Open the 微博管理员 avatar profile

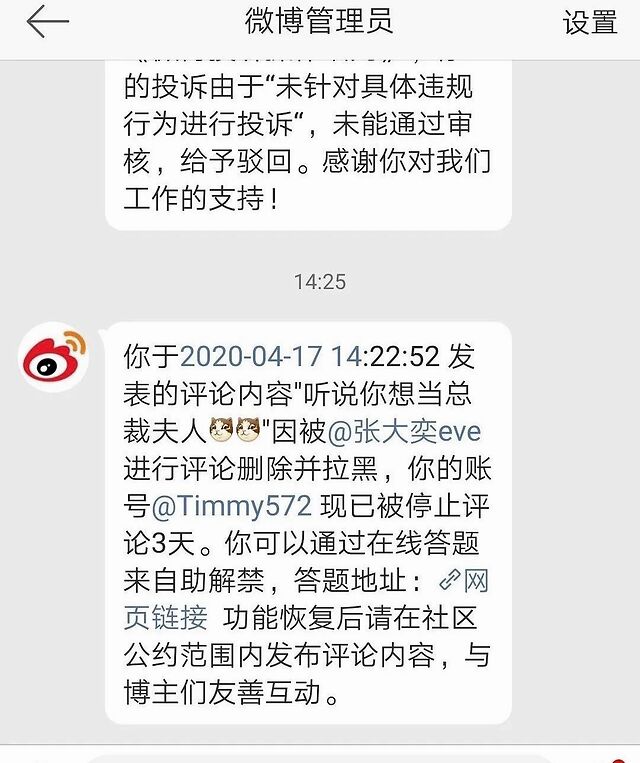pyautogui.click(x=55, y=357)
